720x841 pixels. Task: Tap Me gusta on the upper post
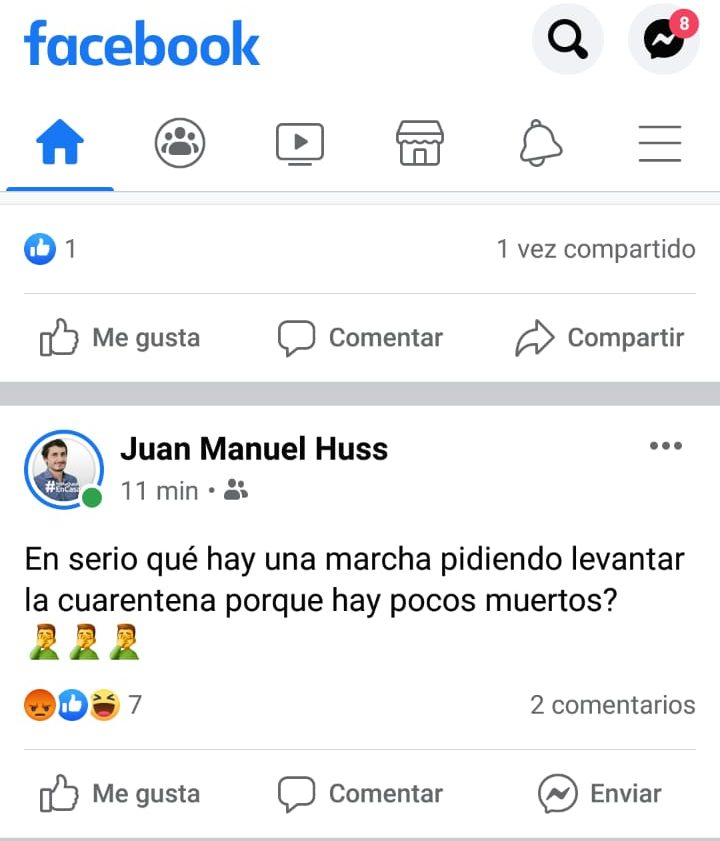(120, 338)
